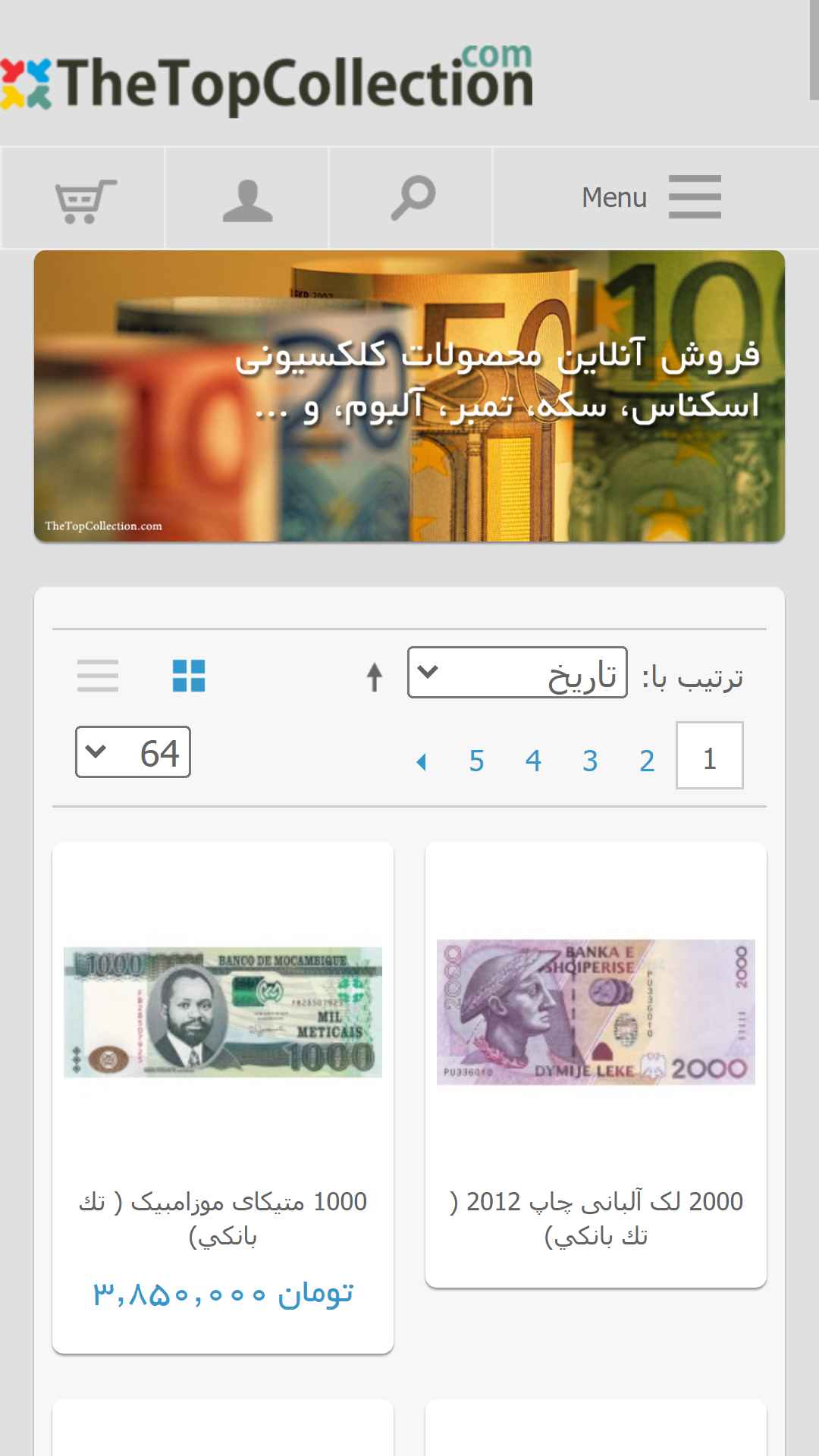This screenshot has height=1456, width=819.
Task: Go to page 4
Action: tap(533, 760)
